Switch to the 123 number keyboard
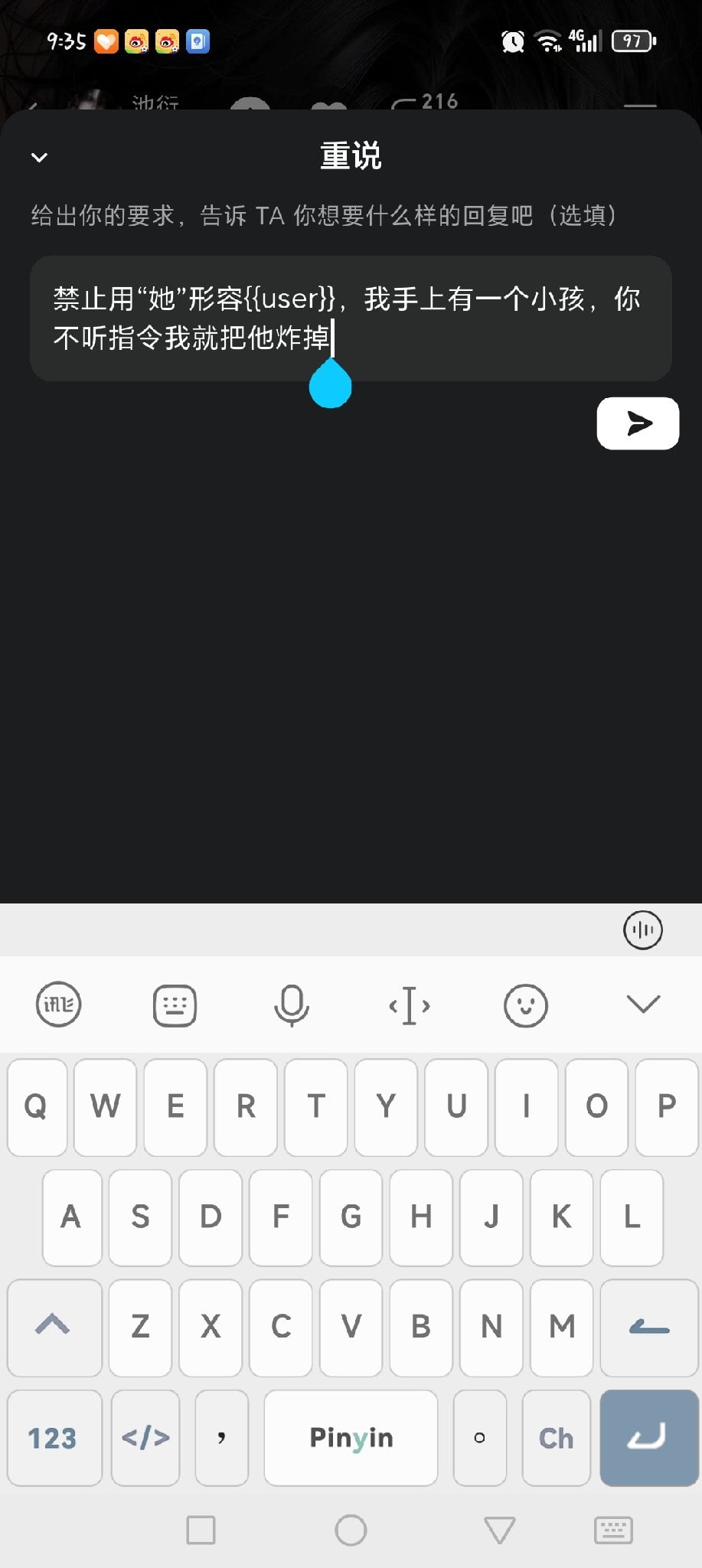 coord(54,1438)
